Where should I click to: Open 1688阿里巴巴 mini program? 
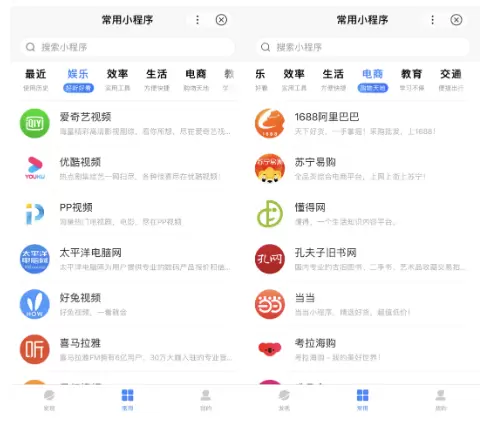pos(361,123)
